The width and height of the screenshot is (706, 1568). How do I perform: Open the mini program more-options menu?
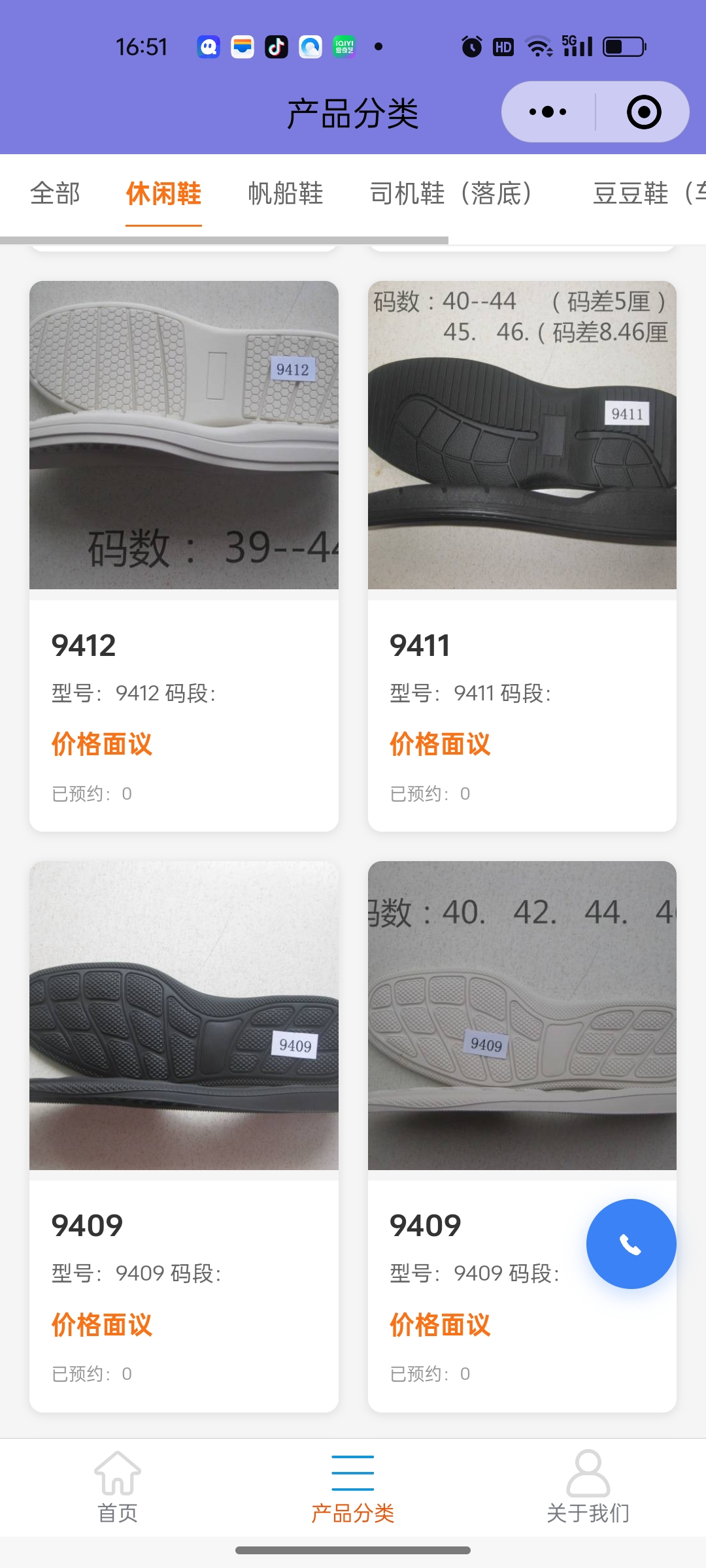point(548,112)
